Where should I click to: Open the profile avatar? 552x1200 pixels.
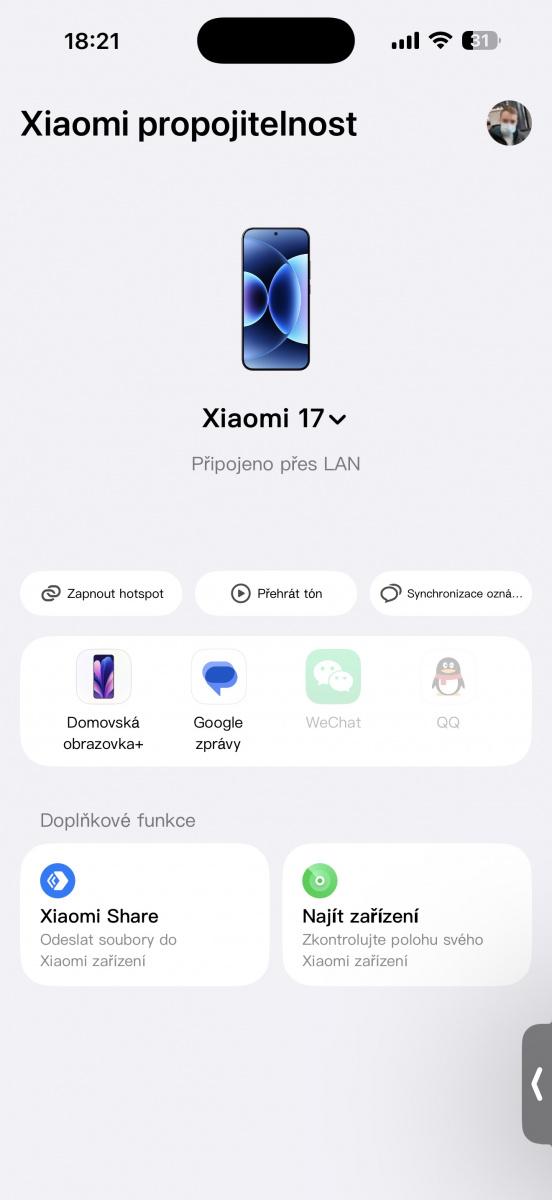coord(509,123)
